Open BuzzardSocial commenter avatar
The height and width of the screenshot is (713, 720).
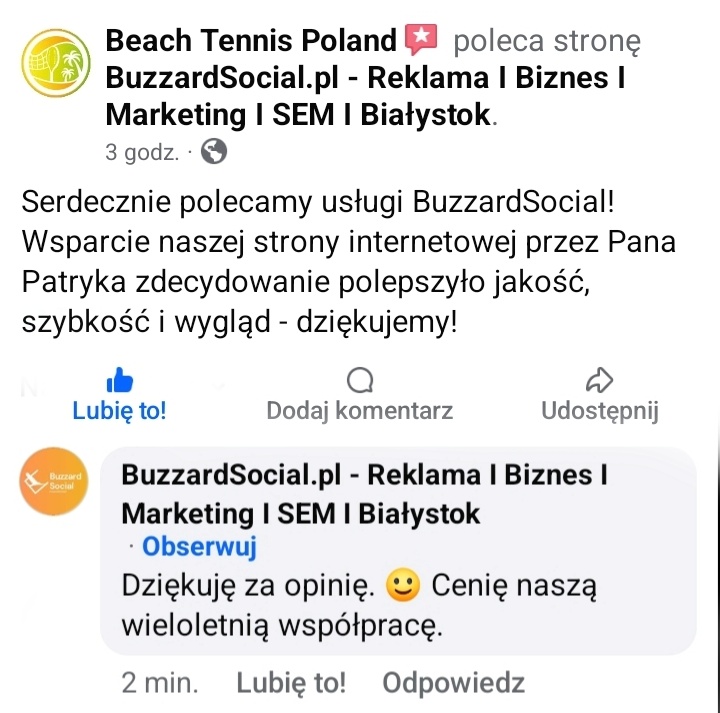[53, 481]
